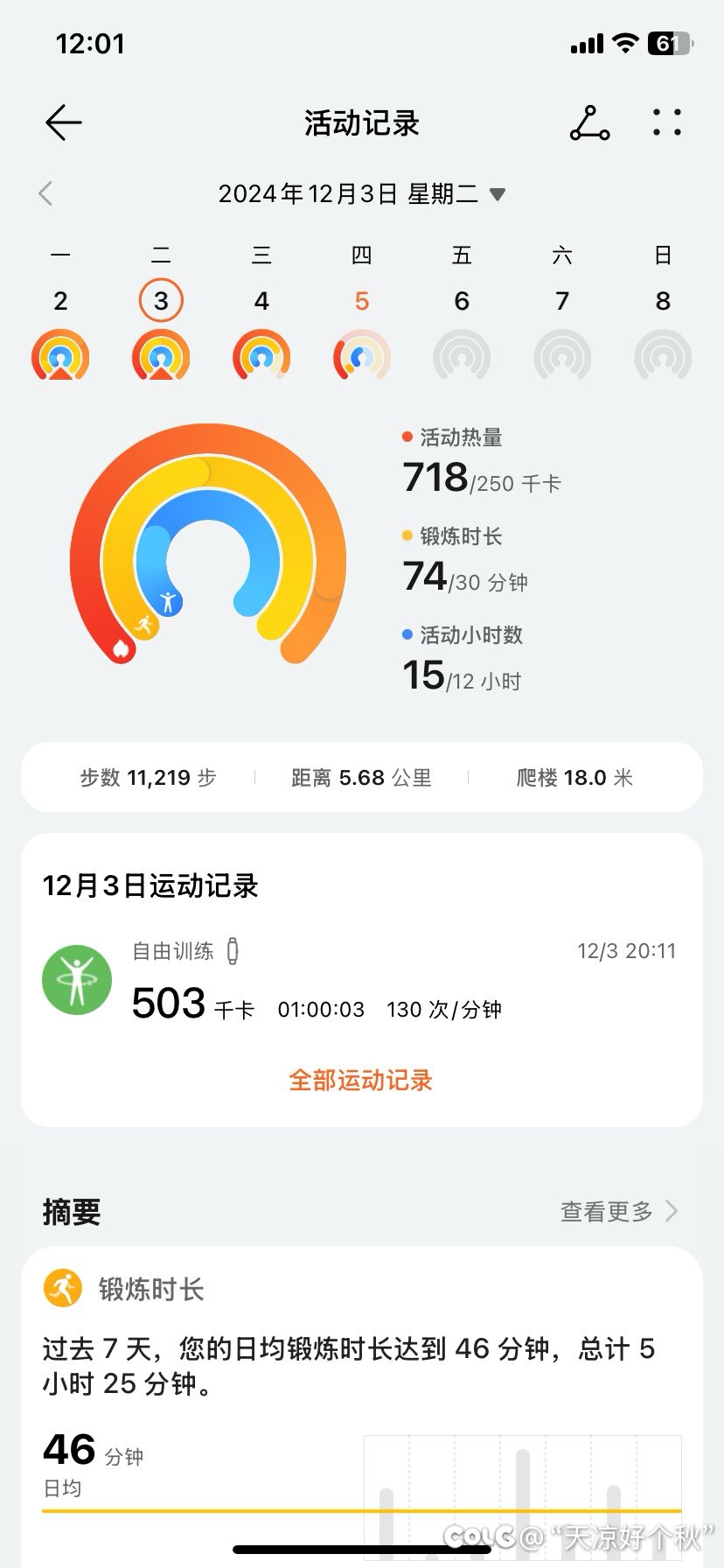
Task: Open the 自由训练 503 千卡 workout record
Action: tap(361, 980)
